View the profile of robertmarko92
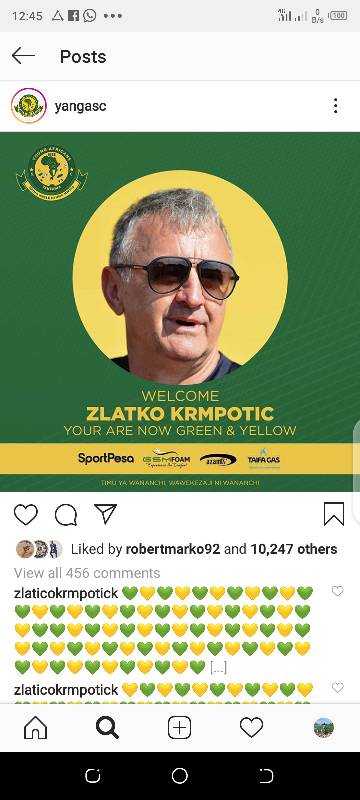Viewport: 360px width, 800px height. [x=173, y=549]
